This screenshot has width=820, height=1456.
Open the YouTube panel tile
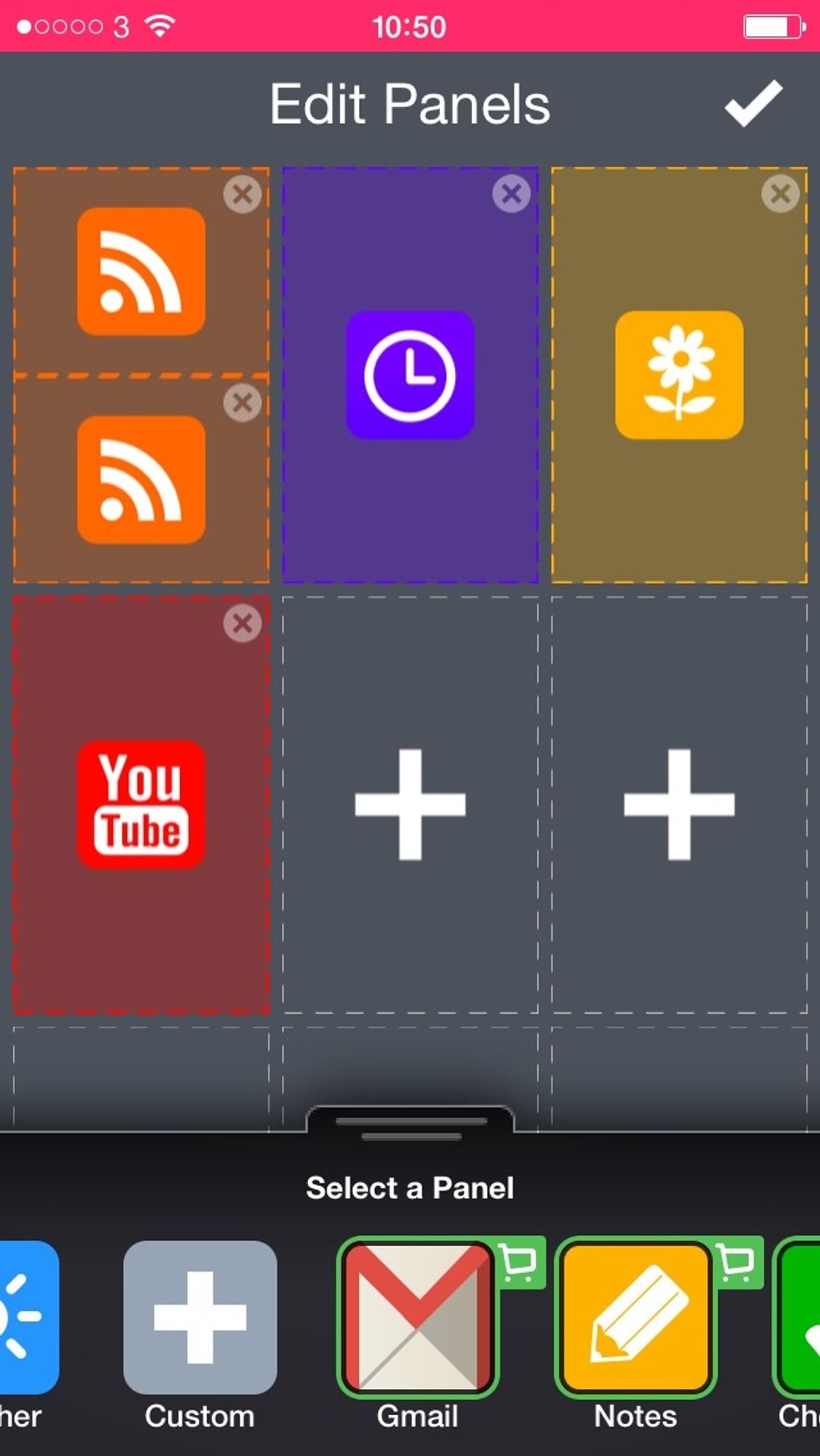tap(141, 804)
